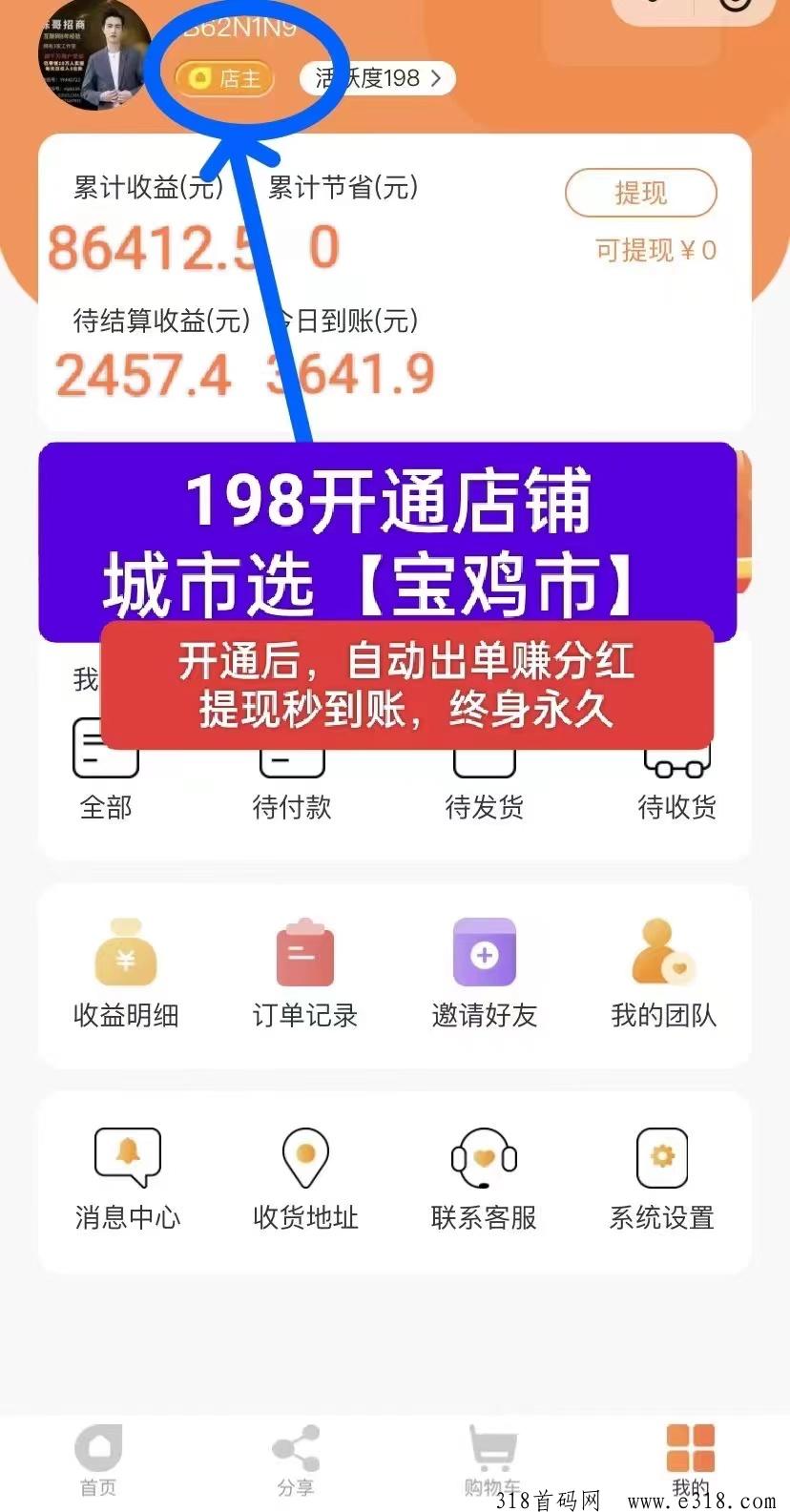This screenshot has height=1512, width=790.
Task: Switch to the 购物车 cart tab
Action: click(492, 1460)
